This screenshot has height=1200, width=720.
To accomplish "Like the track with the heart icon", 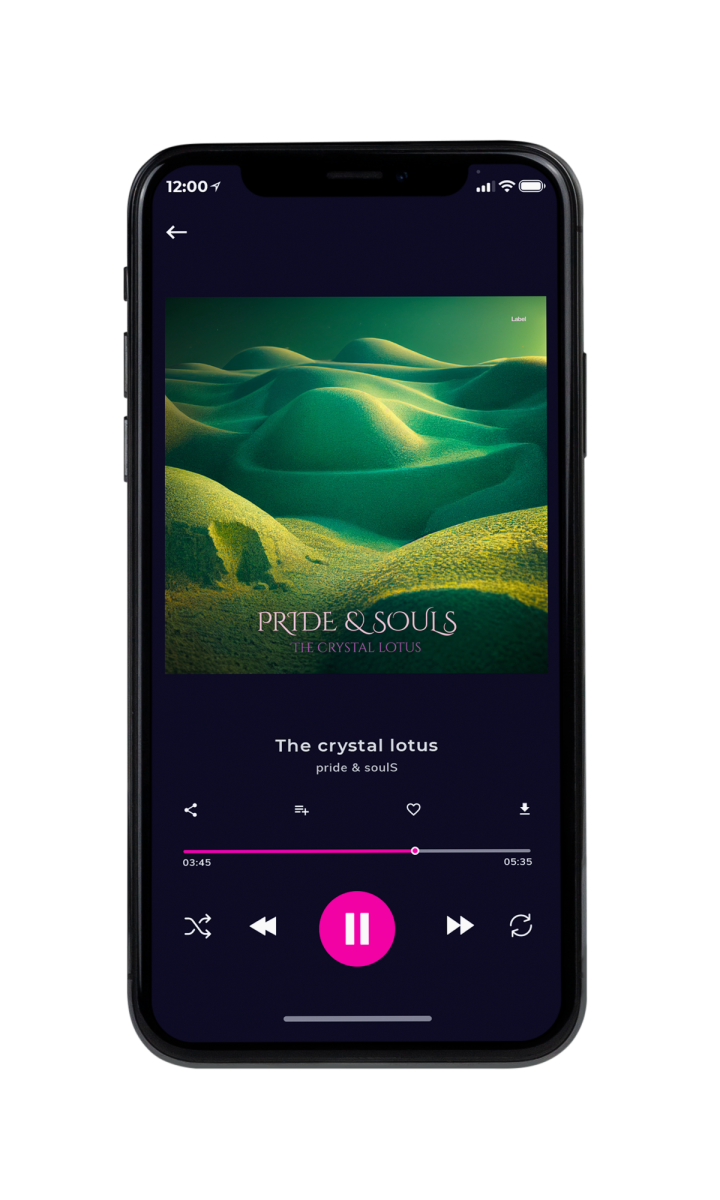I will coord(413,810).
